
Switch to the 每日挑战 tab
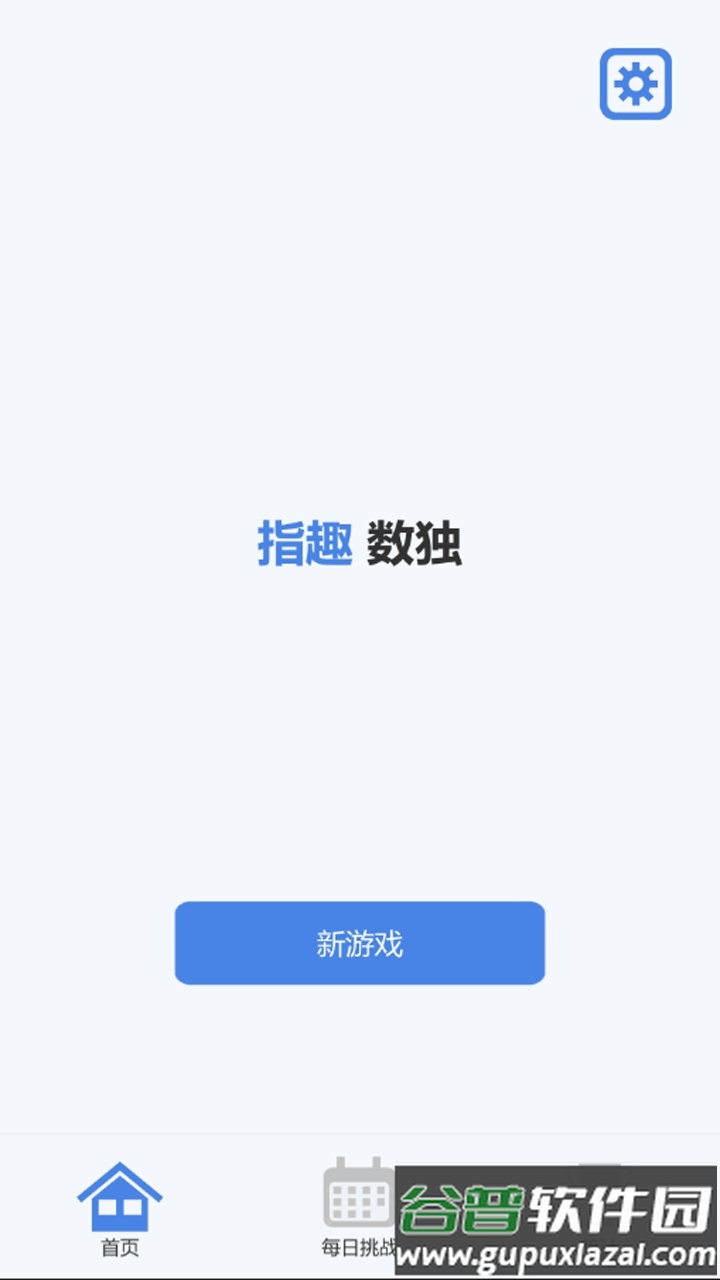[x=358, y=1210]
